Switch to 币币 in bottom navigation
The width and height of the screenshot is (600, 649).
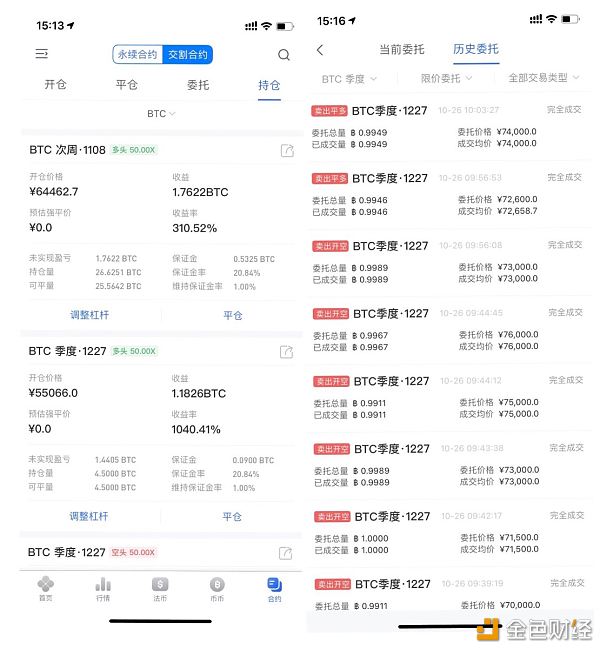coord(217,589)
